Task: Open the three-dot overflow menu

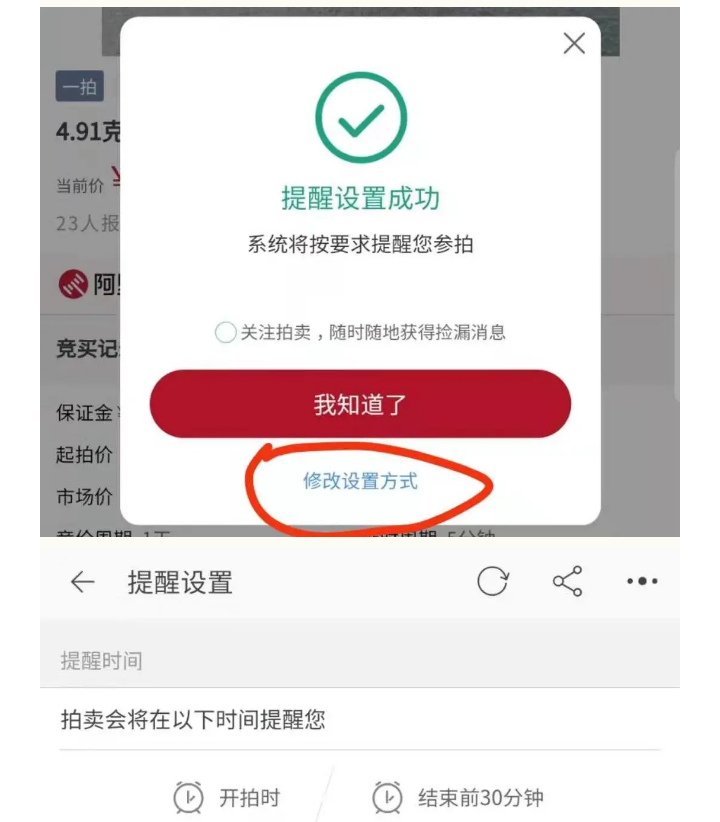Action: pyautogui.click(x=641, y=581)
